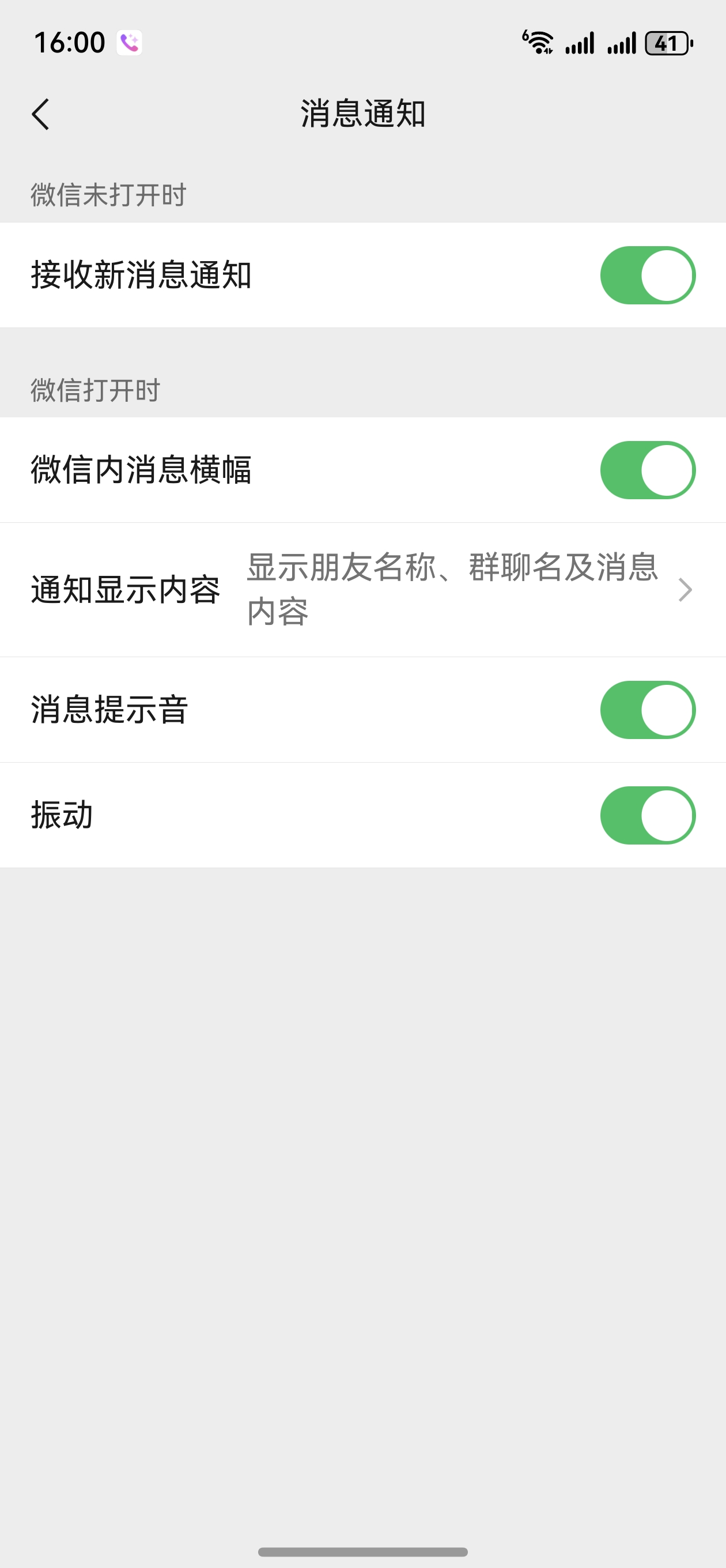Turn off 振动 toggle

coord(648,815)
